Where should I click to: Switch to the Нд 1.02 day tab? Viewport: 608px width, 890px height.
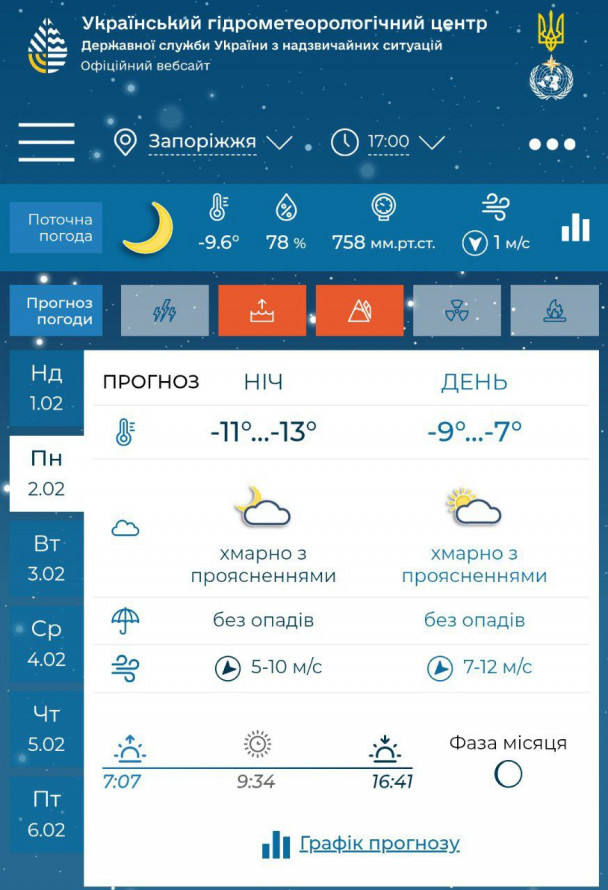coord(47,388)
